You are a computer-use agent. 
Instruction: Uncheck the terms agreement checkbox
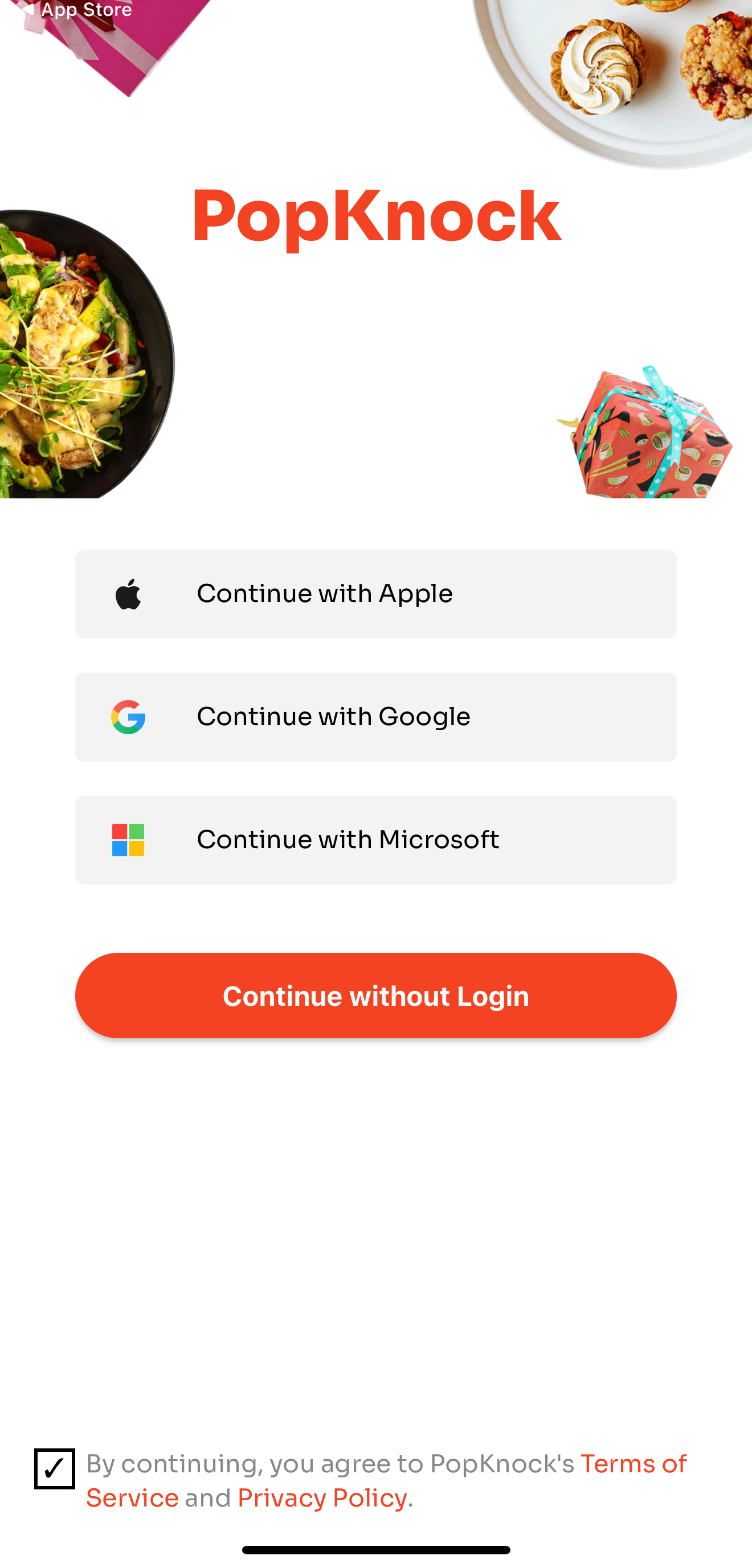54,1468
